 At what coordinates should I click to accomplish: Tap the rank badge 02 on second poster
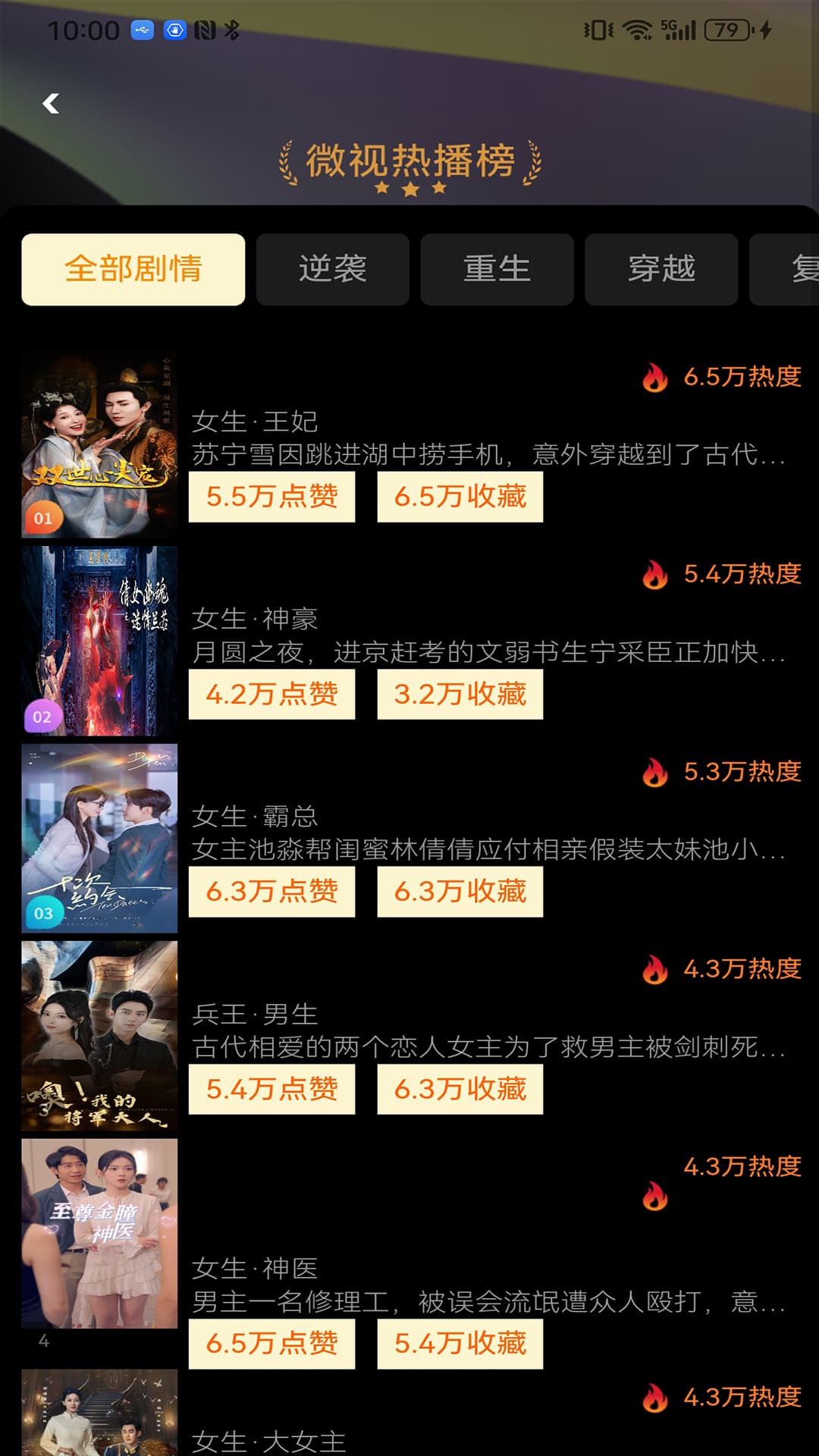43,714
